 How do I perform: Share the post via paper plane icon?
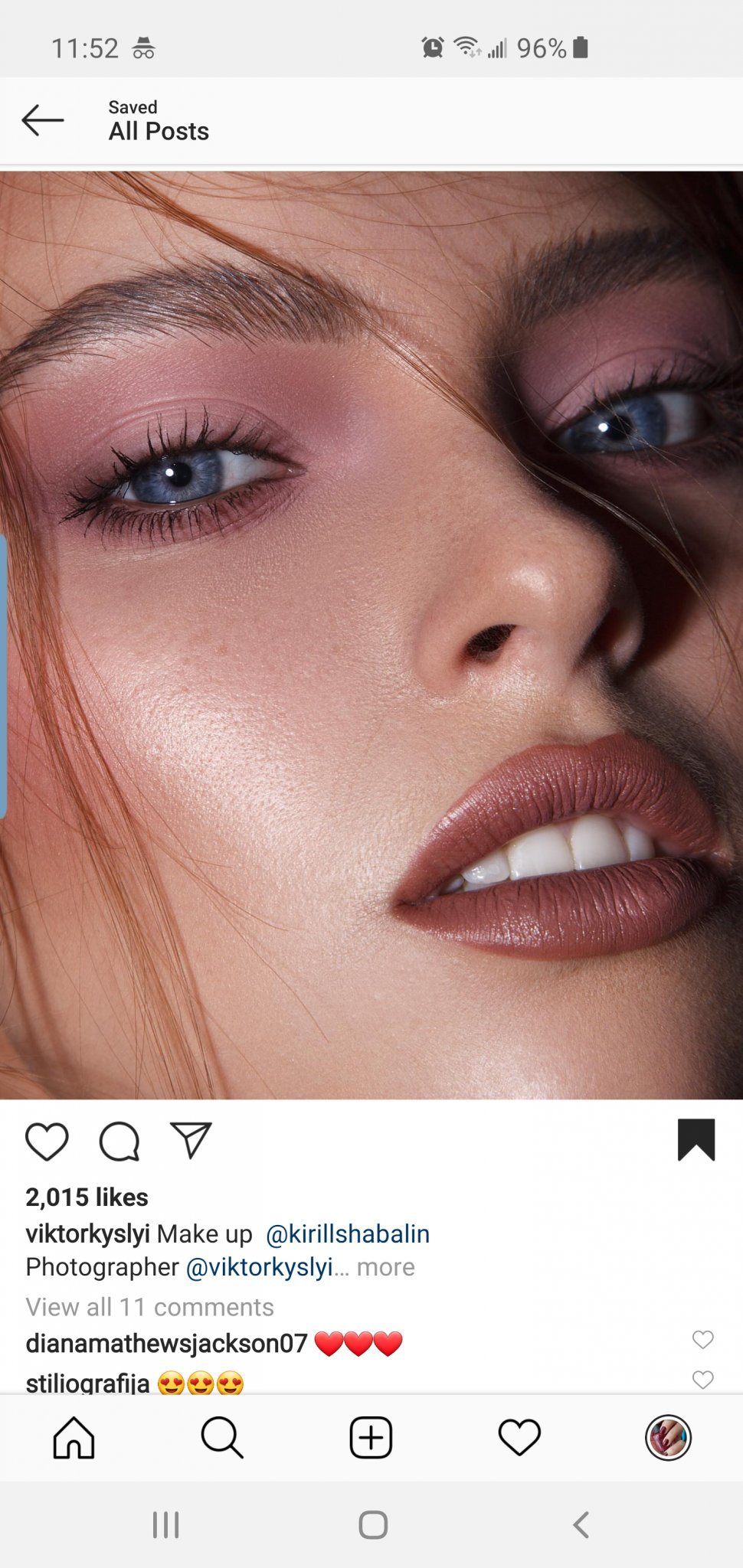191,1141
